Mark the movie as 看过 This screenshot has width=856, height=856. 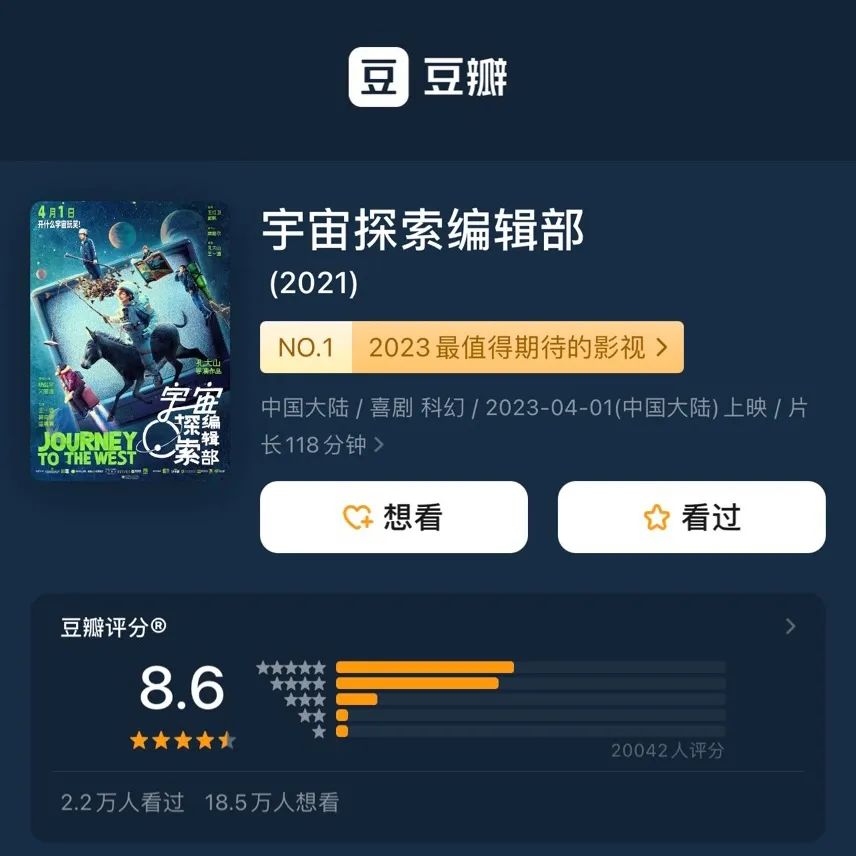[691, 517]
